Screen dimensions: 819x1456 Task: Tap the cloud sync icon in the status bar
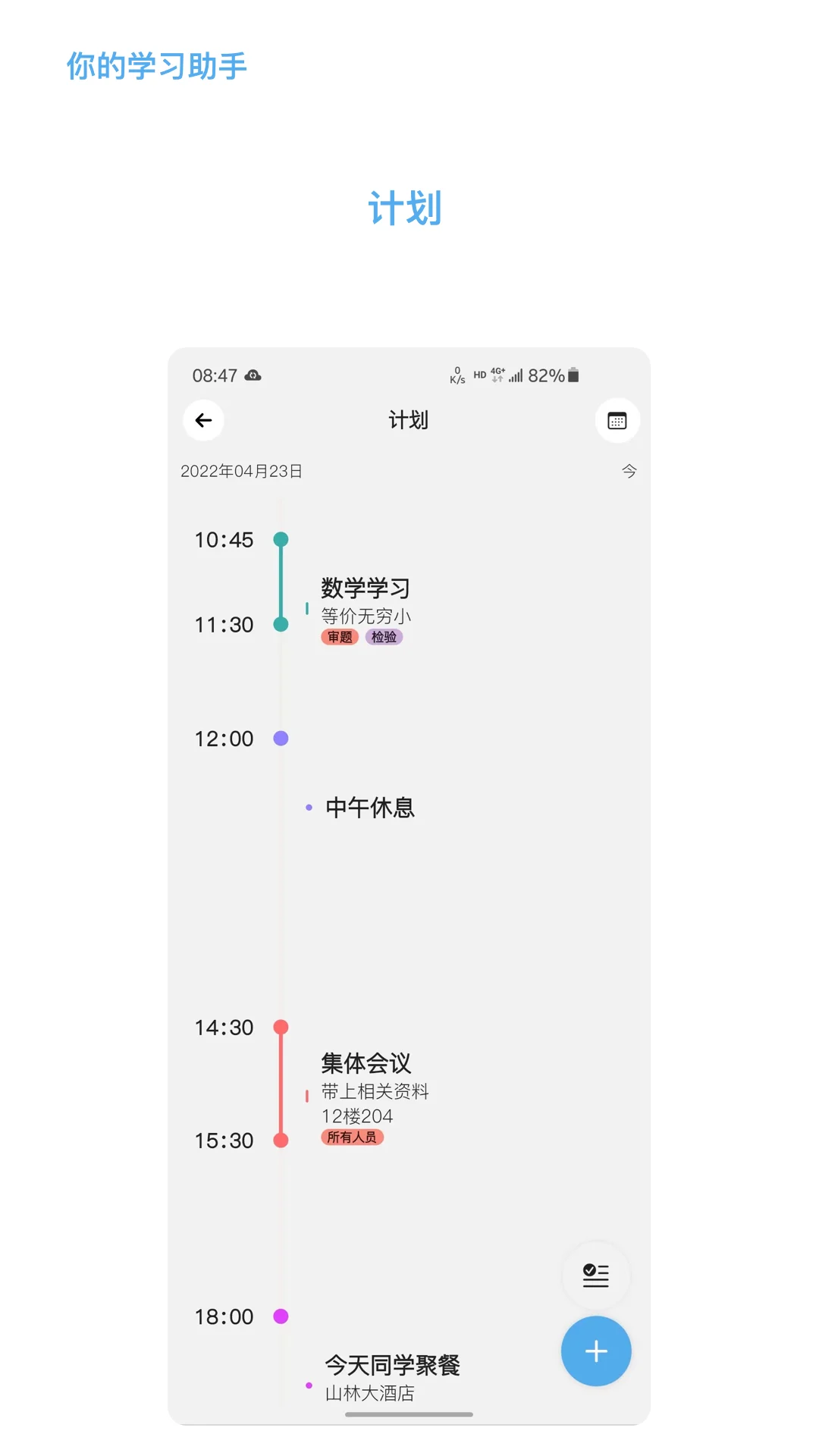[x=253, y=375]
